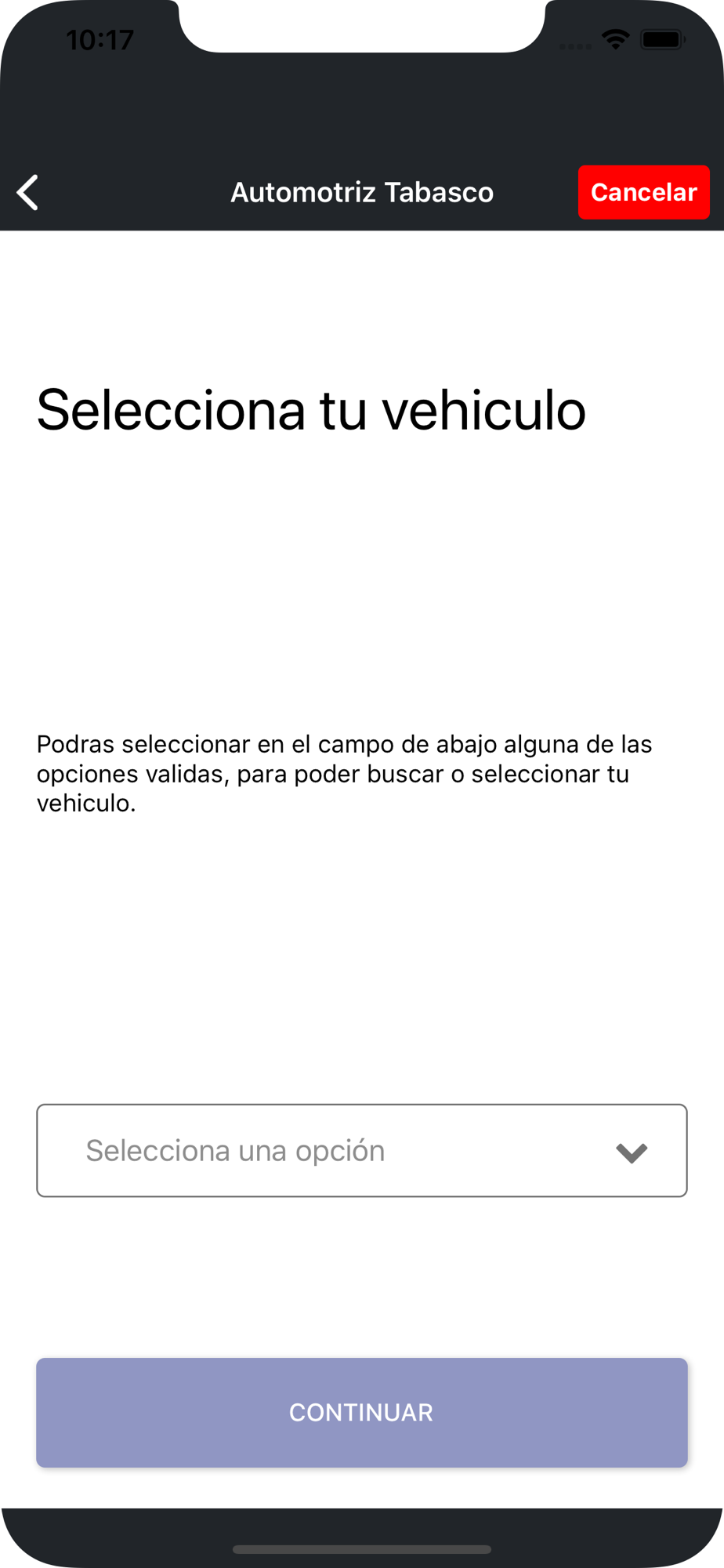This screenshot has width=724, height=1568.
Task: Tap the red Cancelar button
Action: pos(643,192)
